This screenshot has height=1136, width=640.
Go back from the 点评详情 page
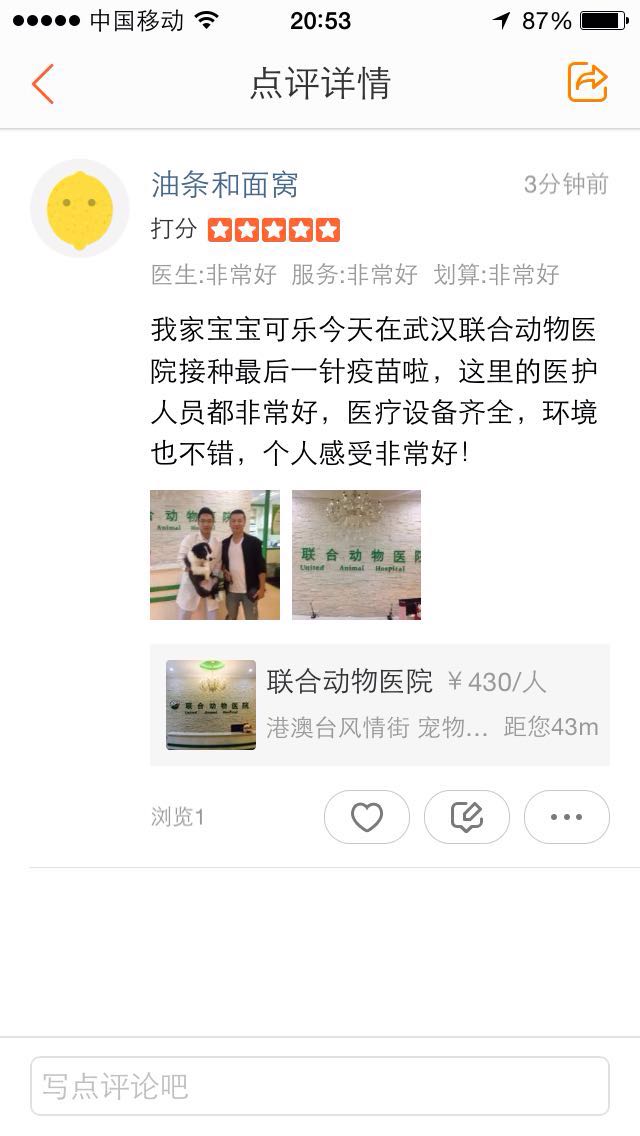(42, 84)
